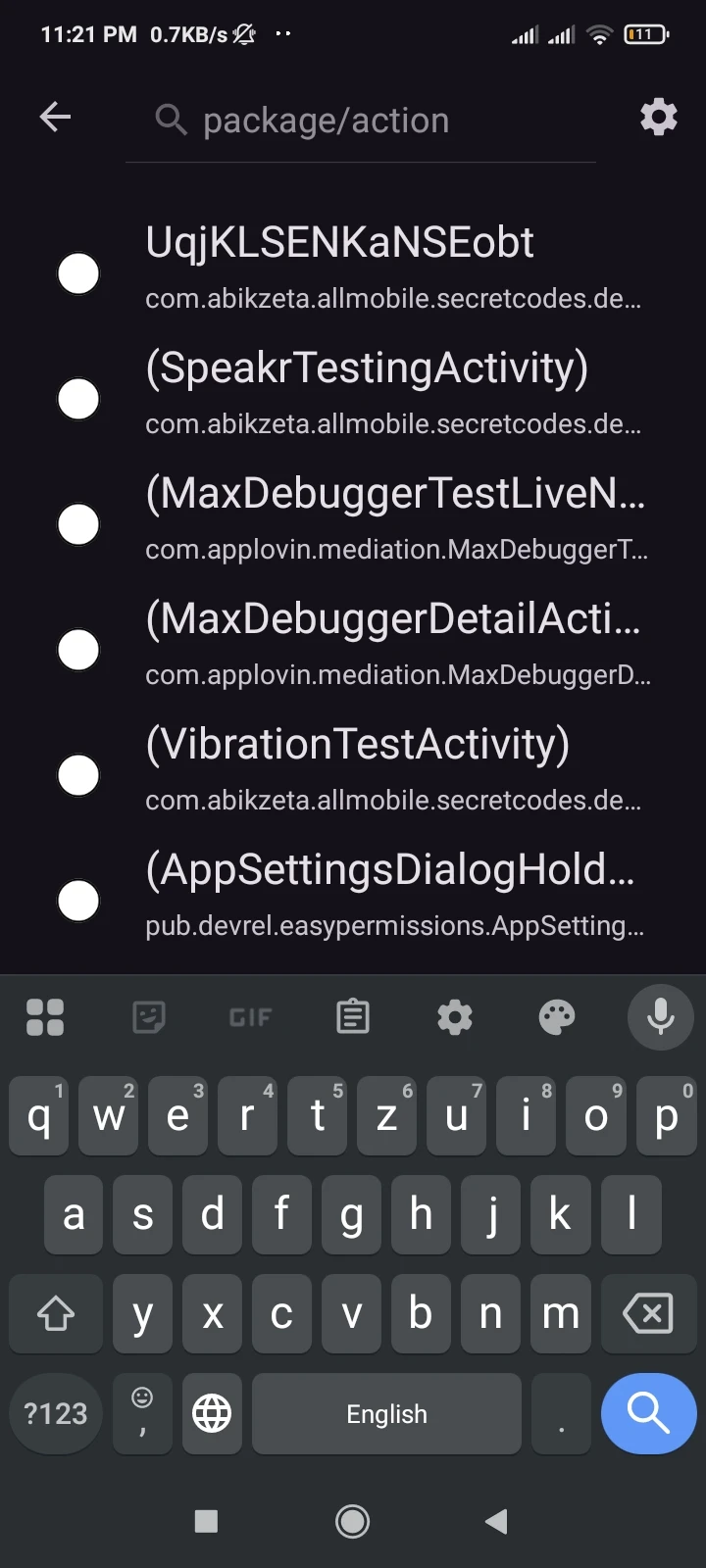
Task: Open keyboard themes palette icon
Action: 556,1017
